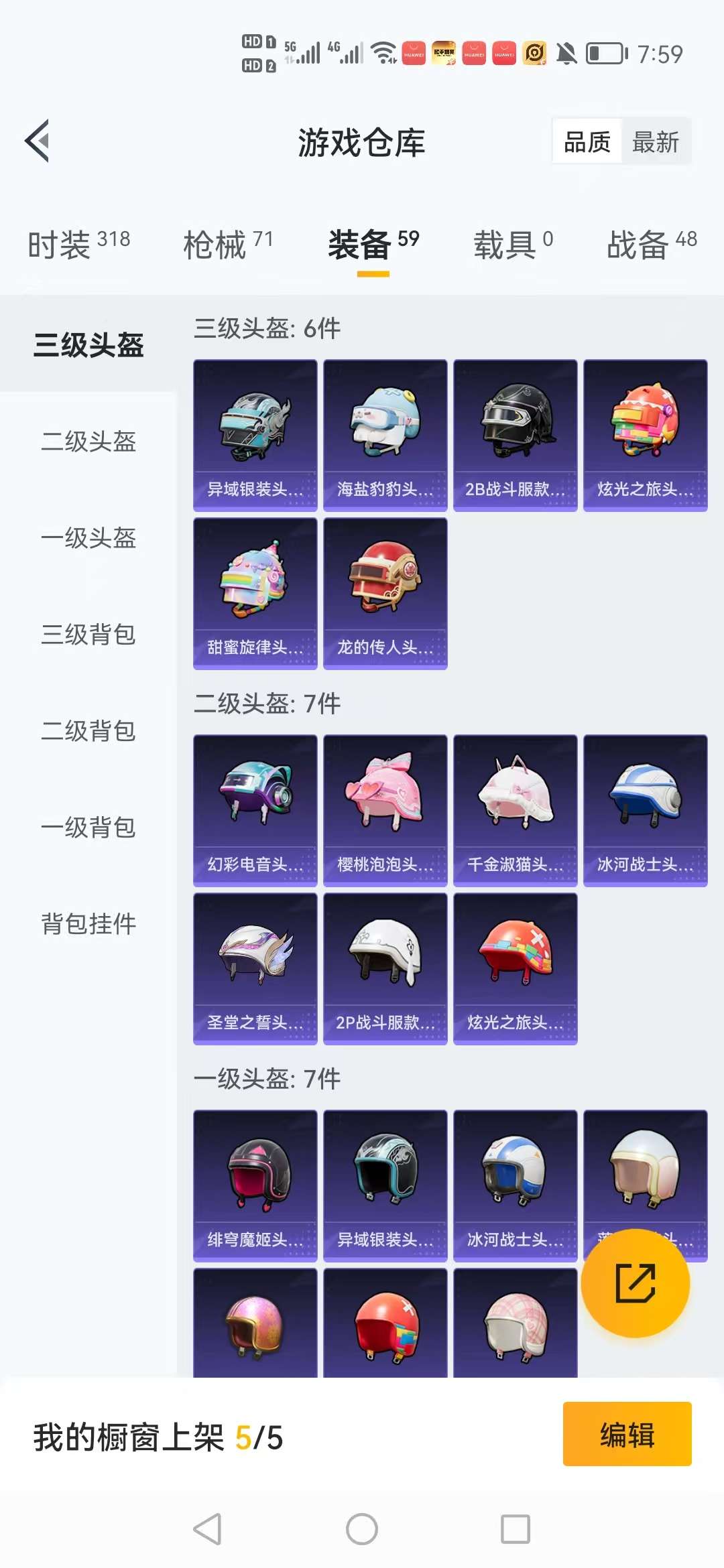The height and width of the screenshot is (1568, 724).
Task: Jump to 二级背包 category
Action: (88, 731)
